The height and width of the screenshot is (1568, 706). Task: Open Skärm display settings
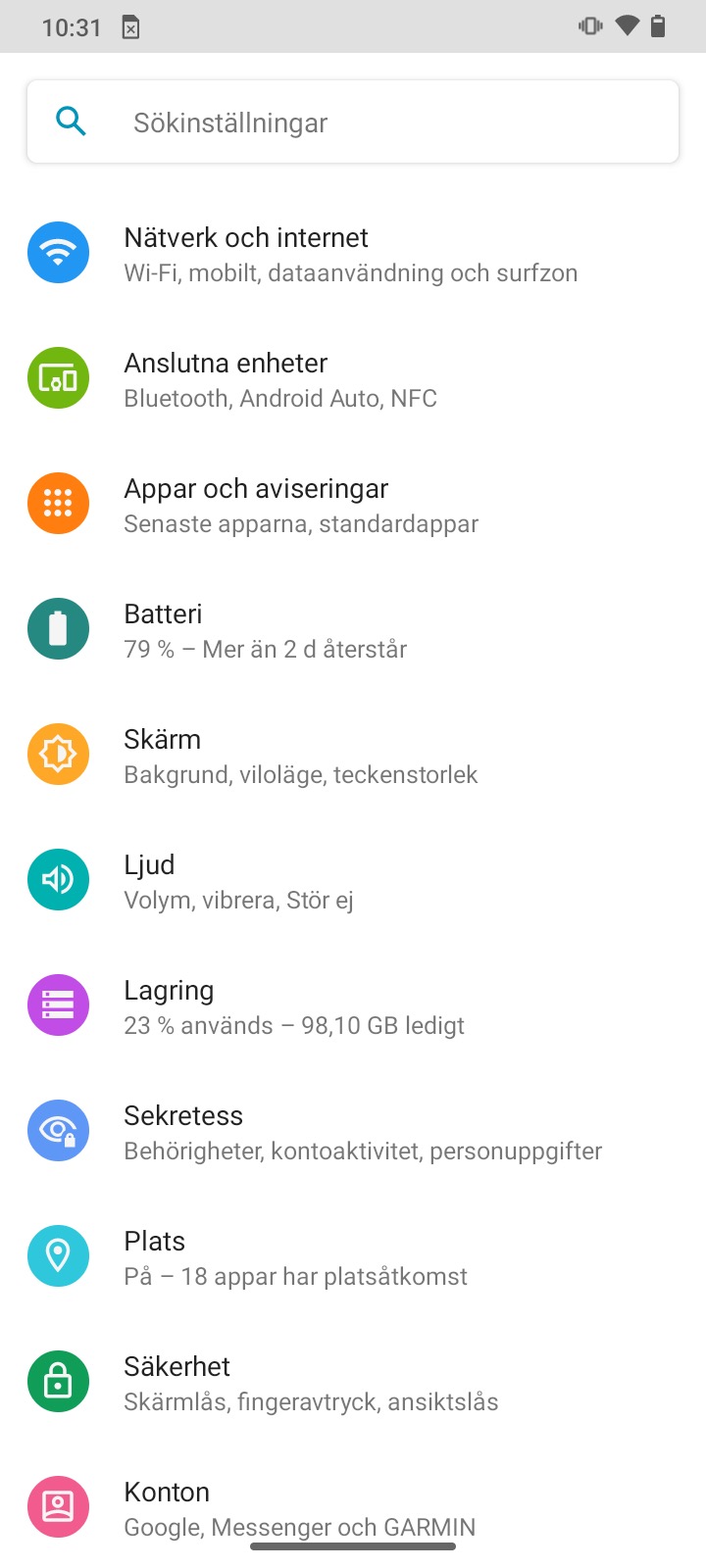[300, 756]
